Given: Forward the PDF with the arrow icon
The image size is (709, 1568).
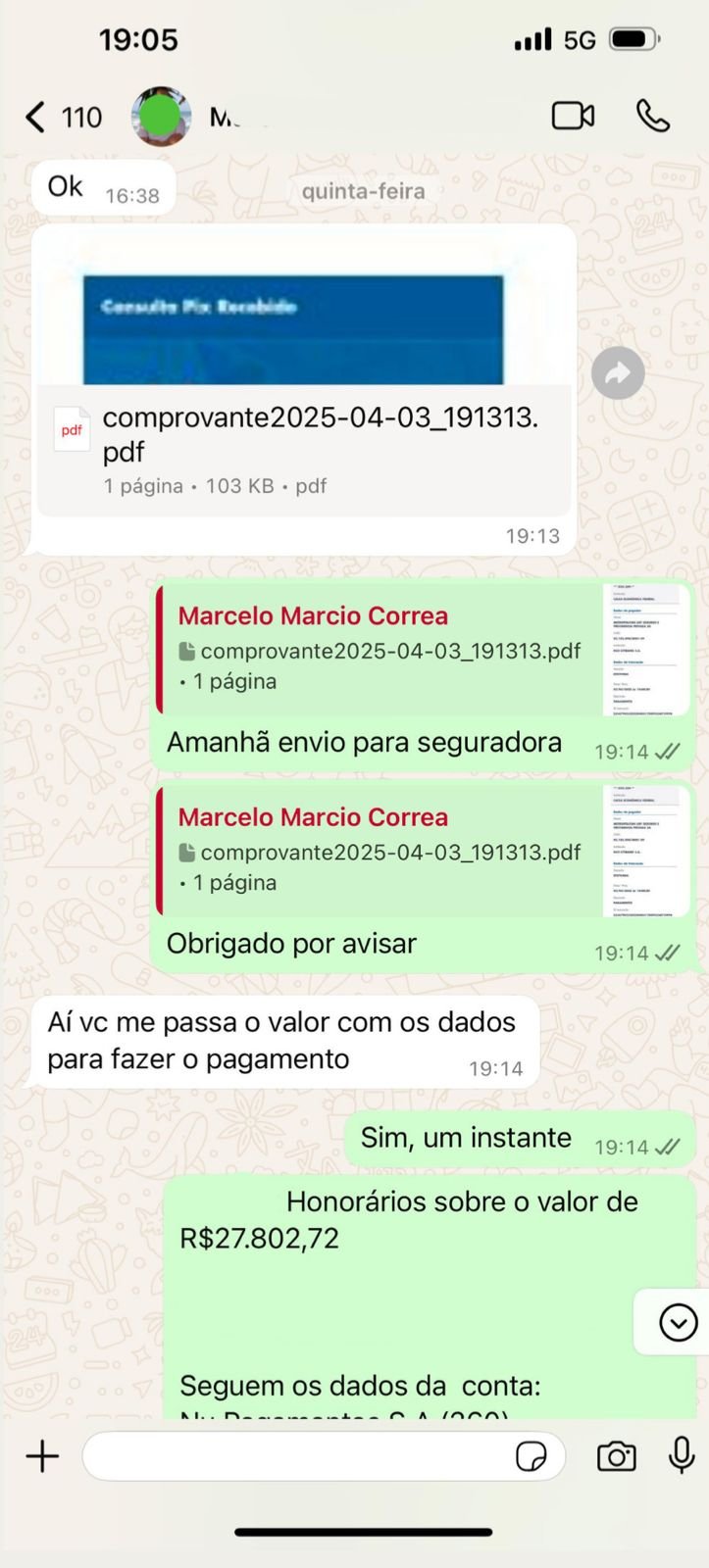Looking at the screenshot, I should [618, 373].
